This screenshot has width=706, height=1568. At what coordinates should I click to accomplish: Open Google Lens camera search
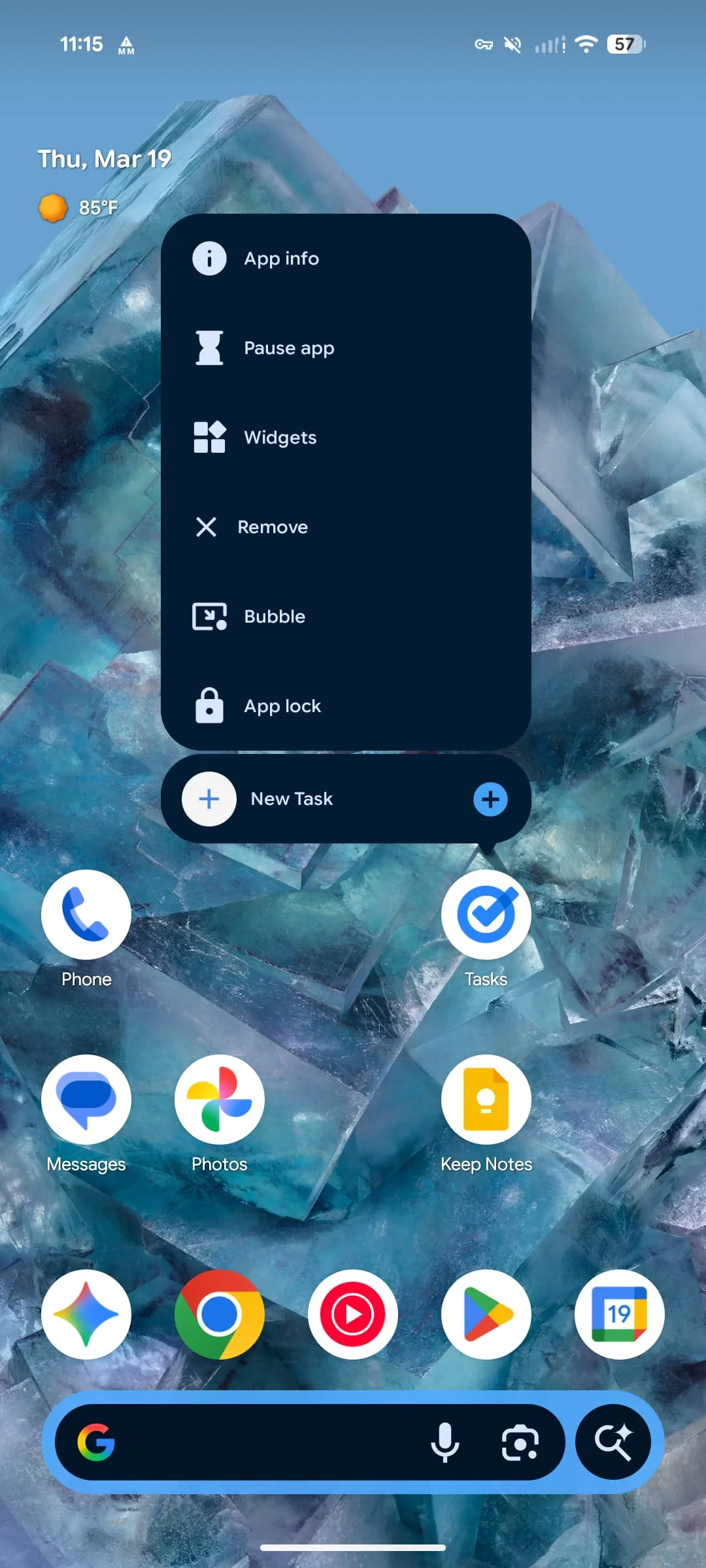tap(520, 1443)
